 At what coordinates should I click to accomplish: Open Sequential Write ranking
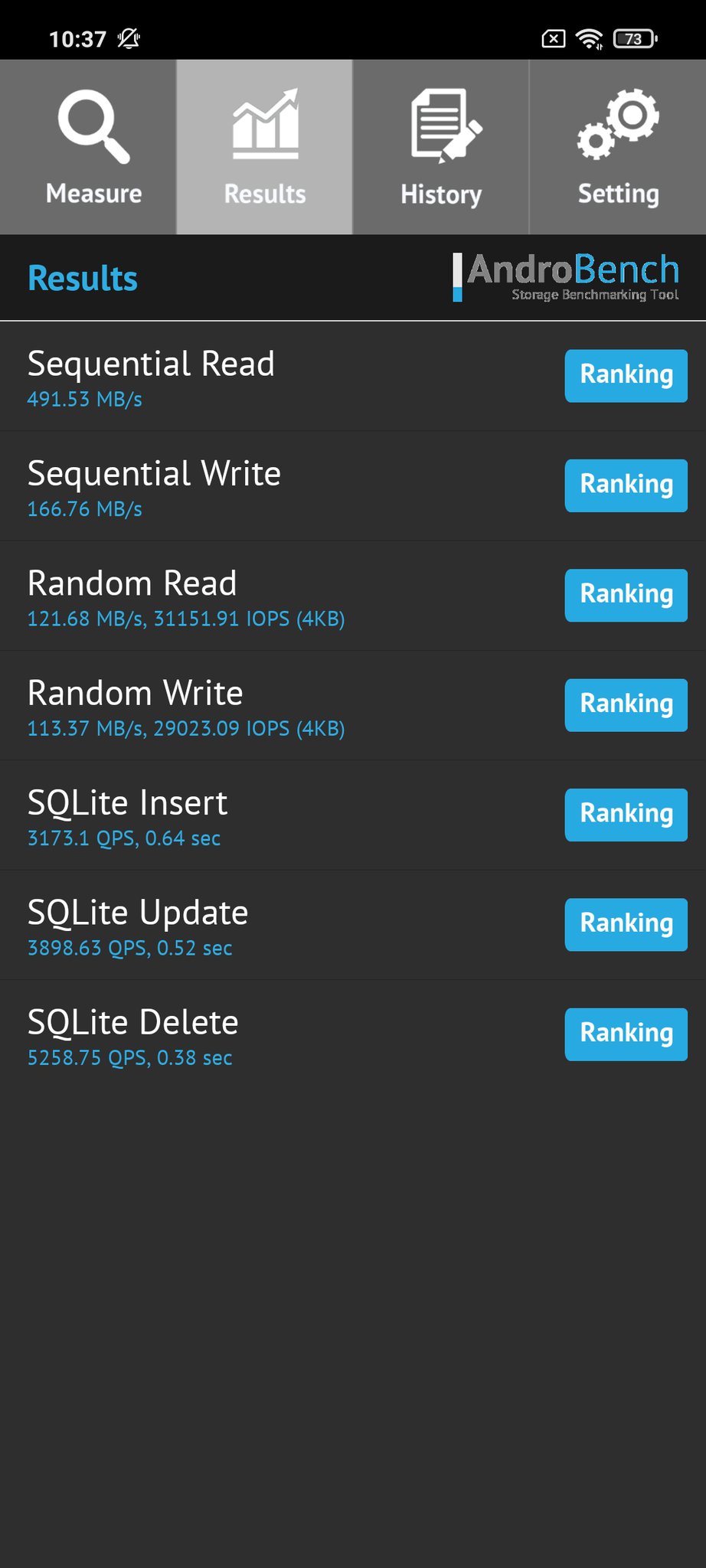tap(626, 485)
